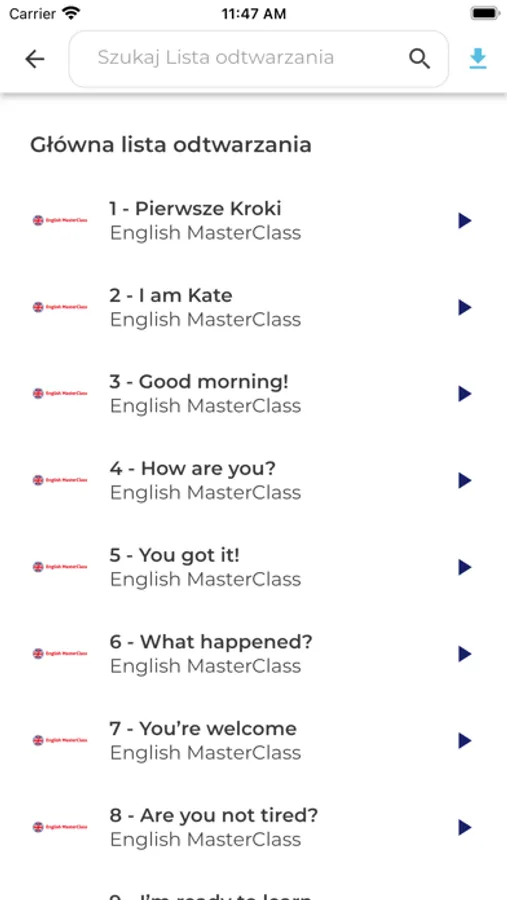Tap the magnifier search icon
Viewport: 507px width, 900px height.
pos(419,59)
